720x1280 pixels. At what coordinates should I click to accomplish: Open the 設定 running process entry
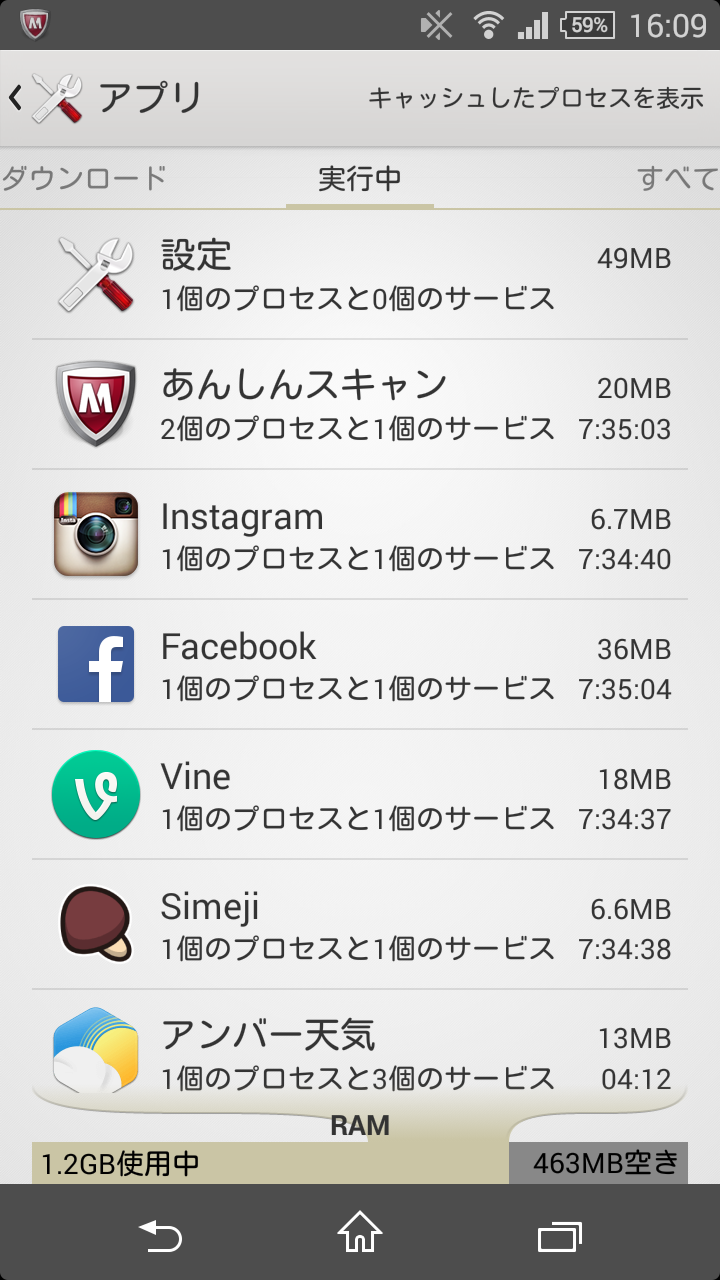click(360, 274)
